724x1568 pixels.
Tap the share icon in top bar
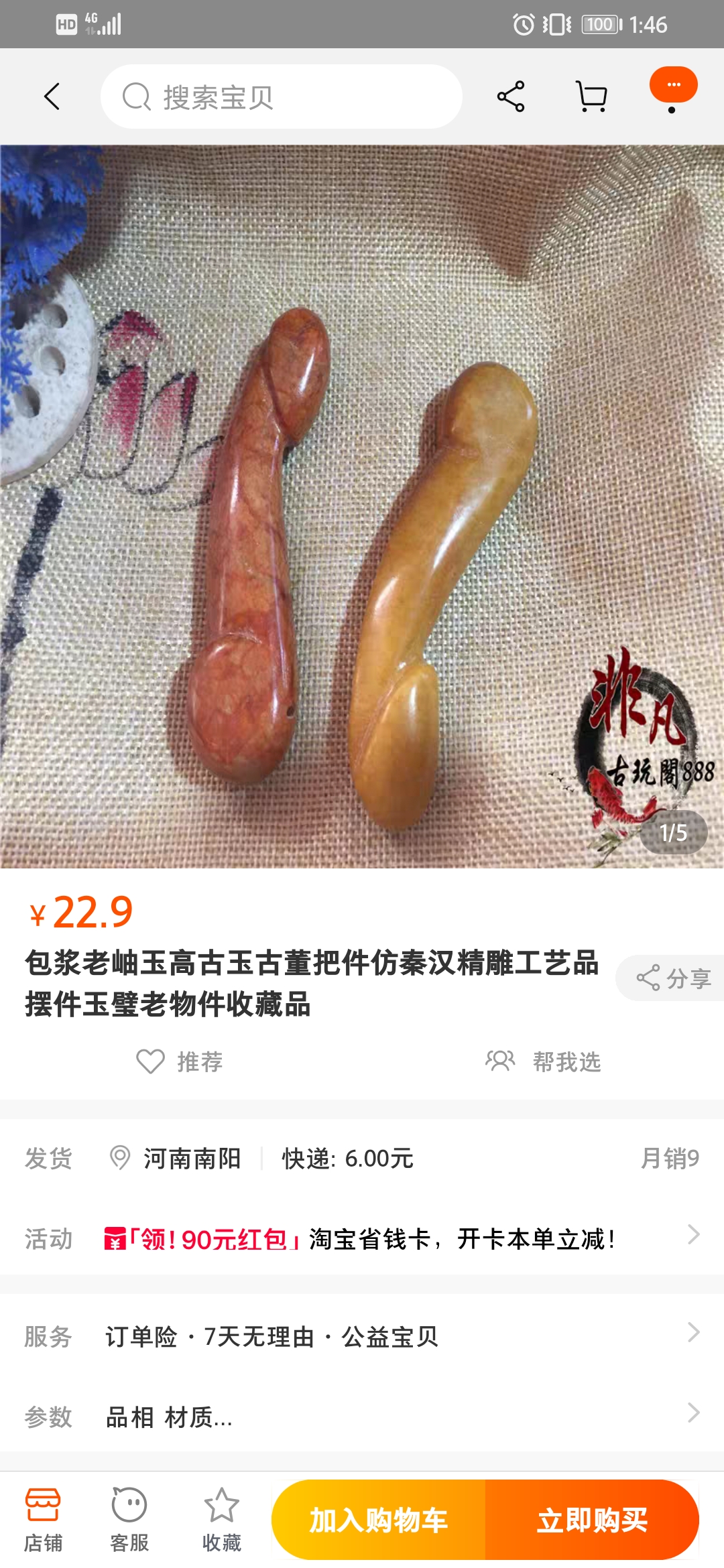pos(511,96)
